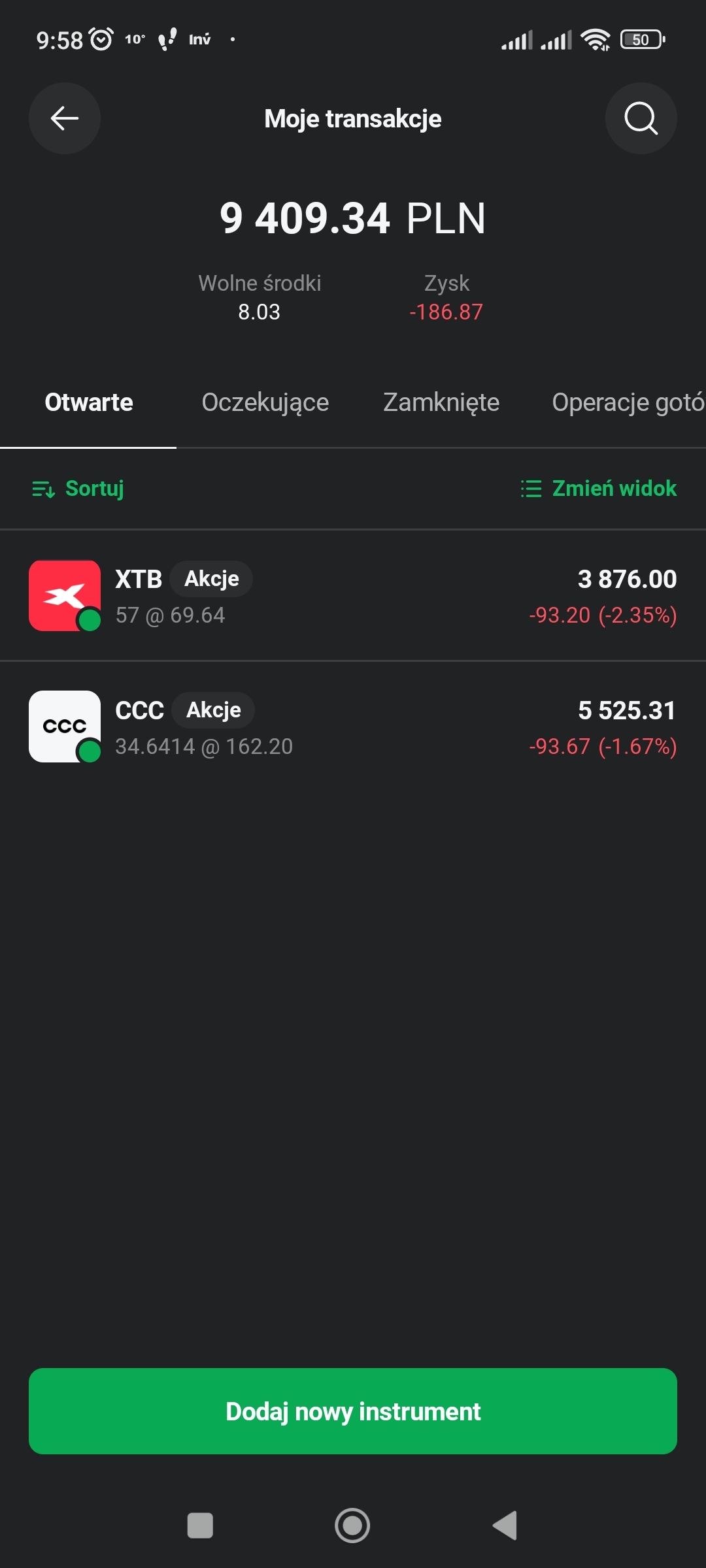The height and width of the screenshot is (1568, 706).
Task: Go back using the arrow icon
Action: click(x=64, y=118)
